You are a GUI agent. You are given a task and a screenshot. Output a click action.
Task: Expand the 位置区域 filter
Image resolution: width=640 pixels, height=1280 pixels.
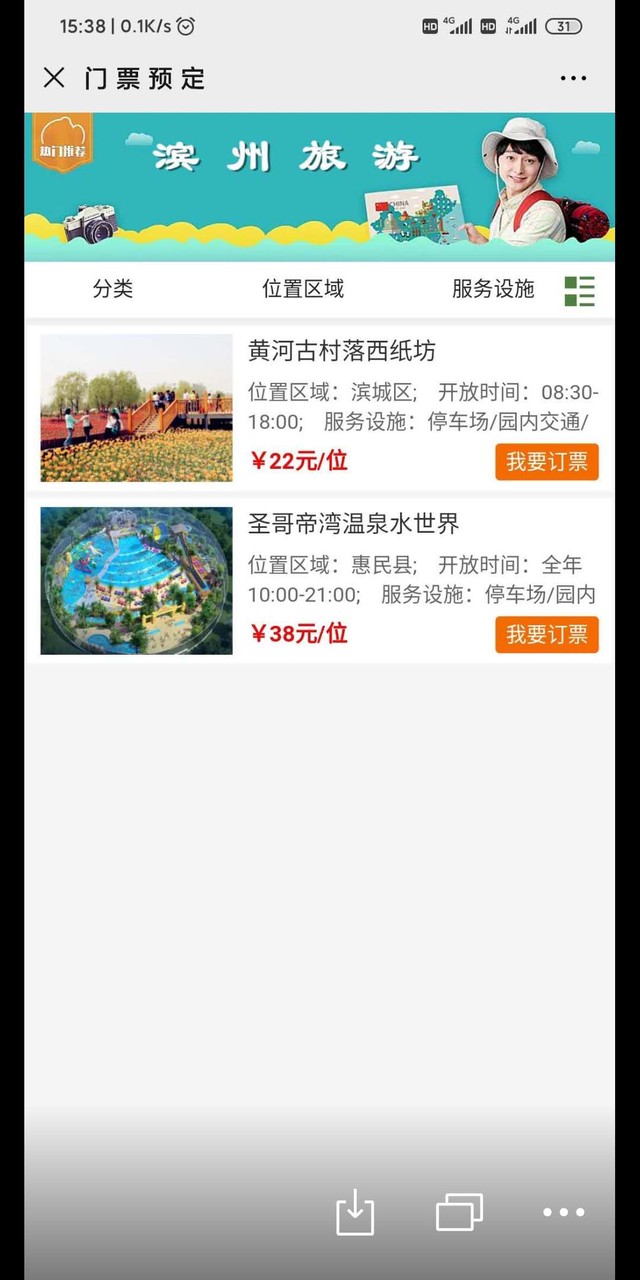303,289
